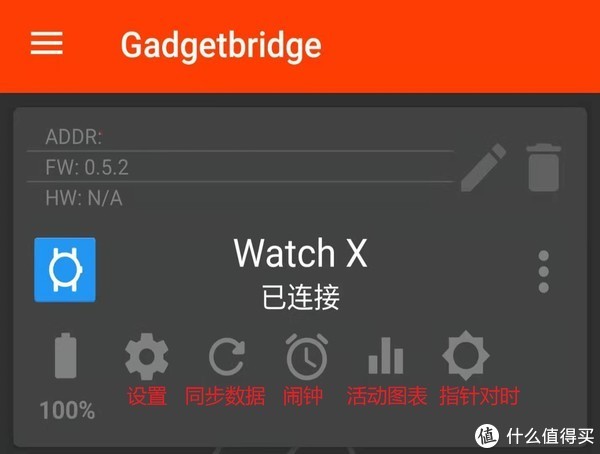600x454 pixels.
Task: Sync data with the watch
Action: 226,357
